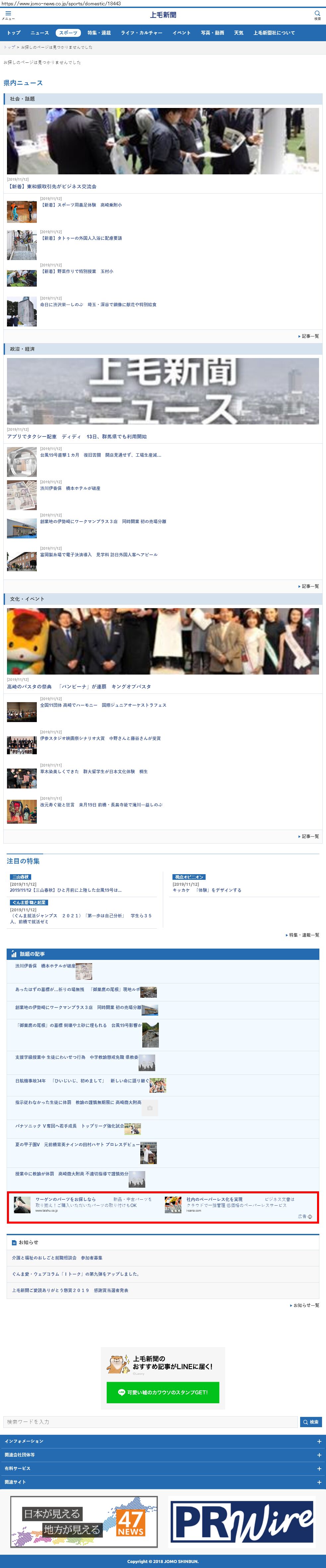Switch to the ニュース tab
The width and height of the screenshot is (326, 1568).
(39, 33)
